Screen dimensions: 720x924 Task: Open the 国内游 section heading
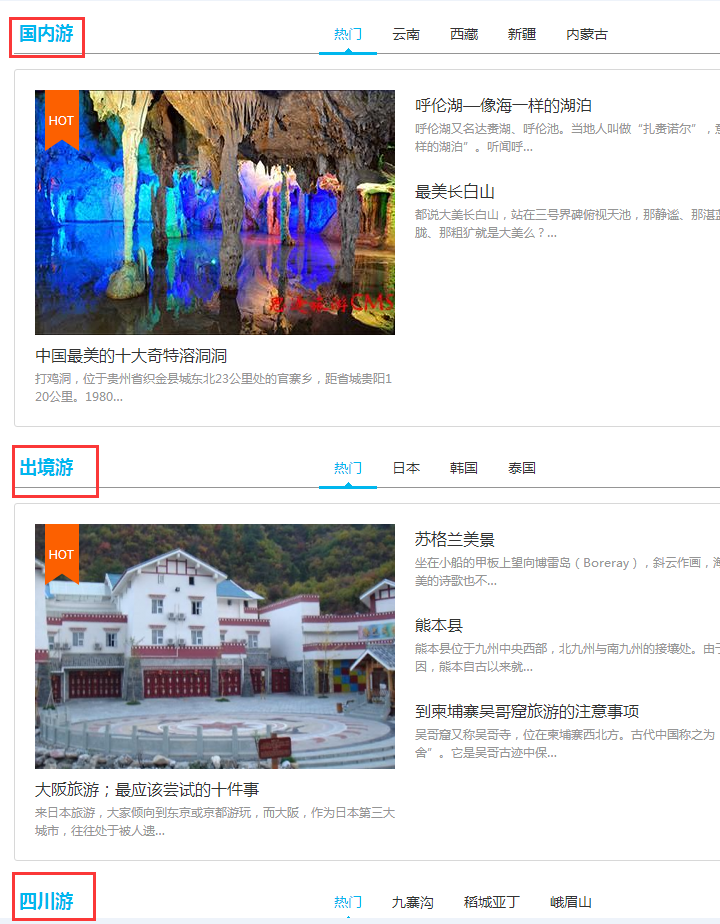pyautogui.click(x=47, y=35)
